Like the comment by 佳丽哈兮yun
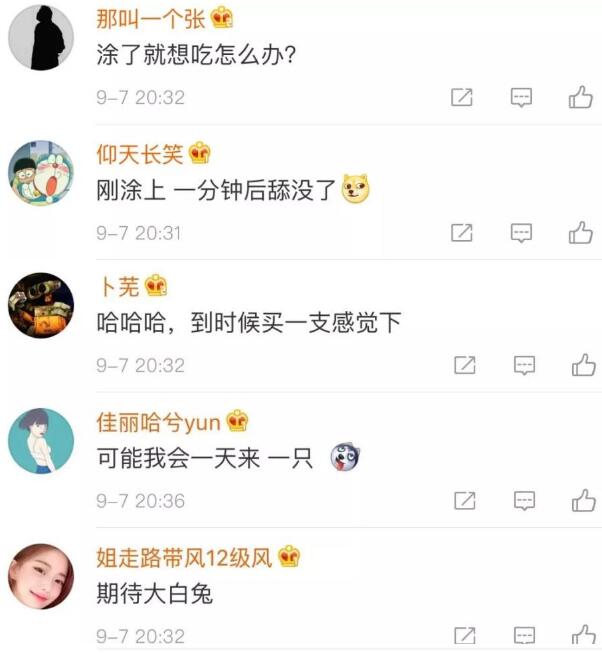 pyautogui.click(x=584, y=500)
